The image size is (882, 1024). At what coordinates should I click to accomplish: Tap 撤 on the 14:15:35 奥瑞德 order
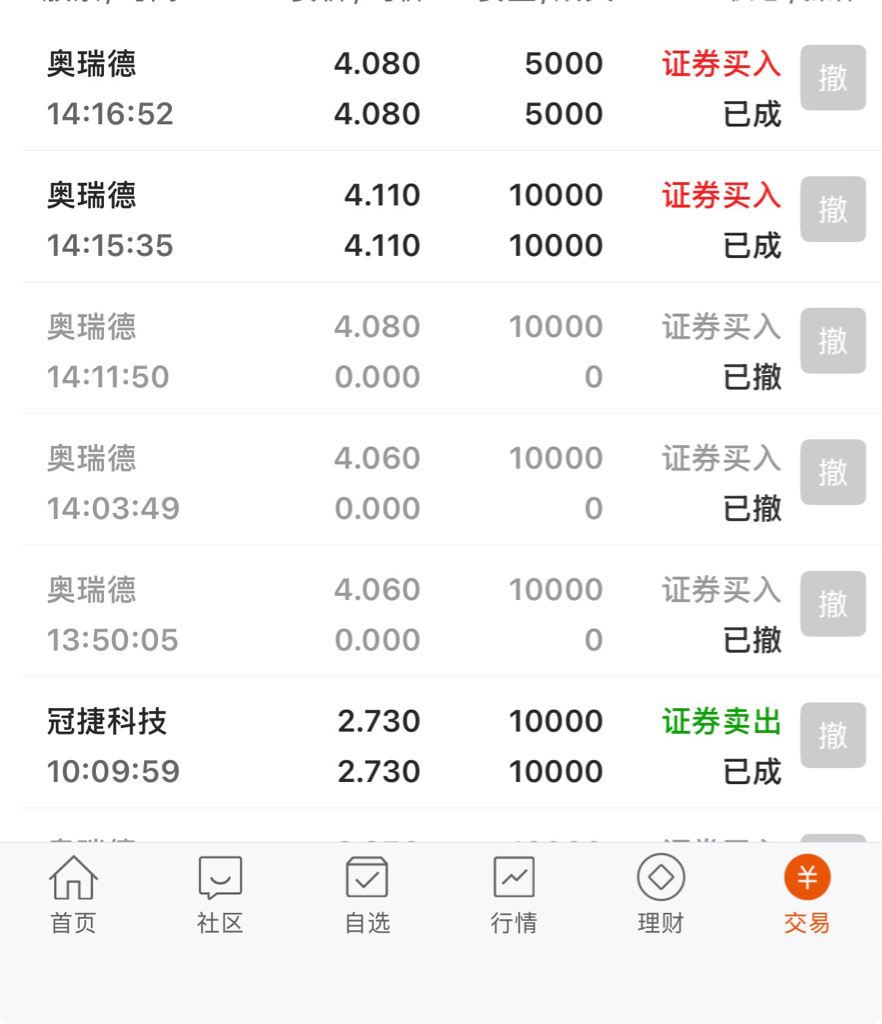(833, 209)
